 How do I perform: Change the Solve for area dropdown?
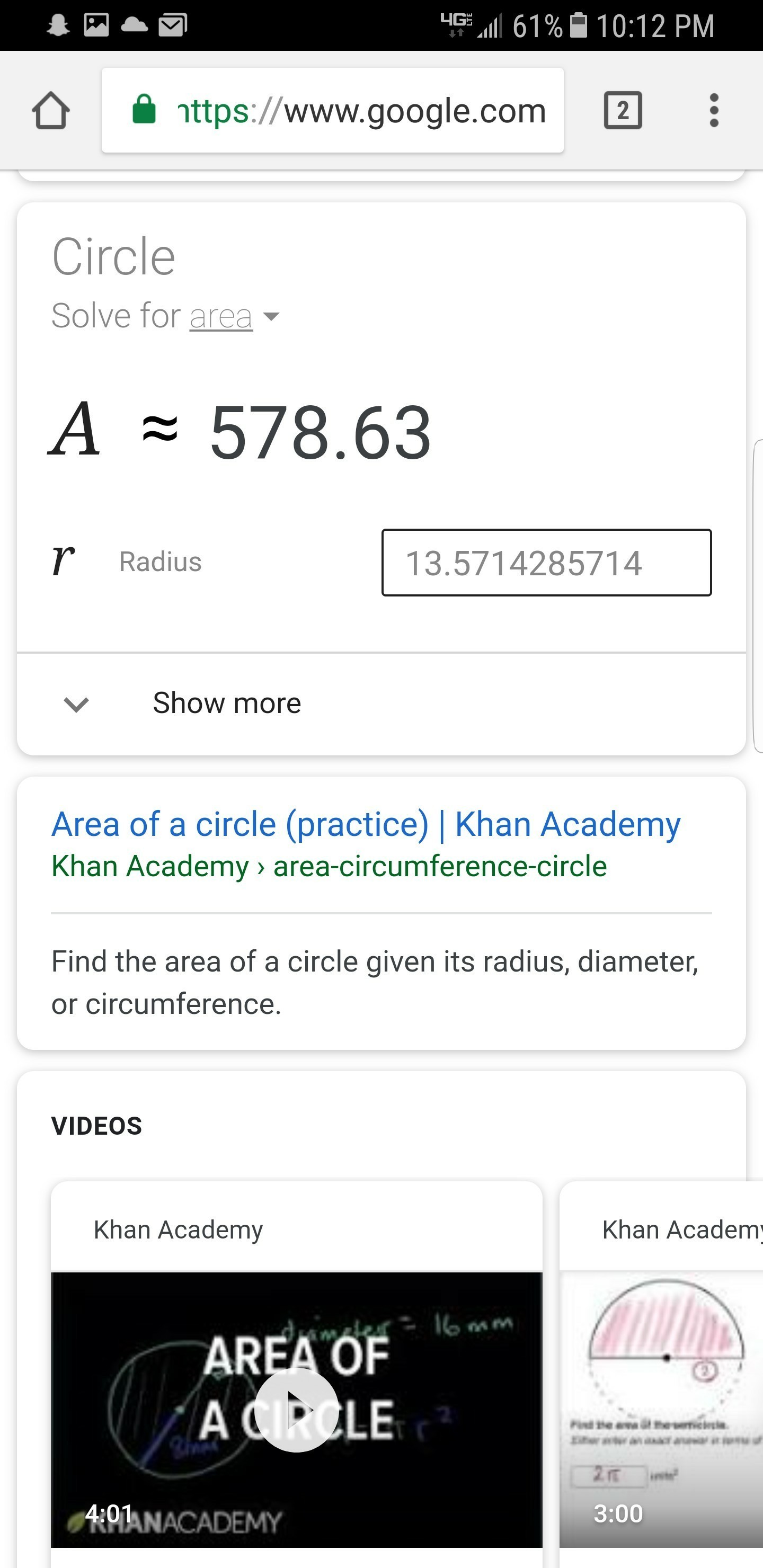click(234, 317)
